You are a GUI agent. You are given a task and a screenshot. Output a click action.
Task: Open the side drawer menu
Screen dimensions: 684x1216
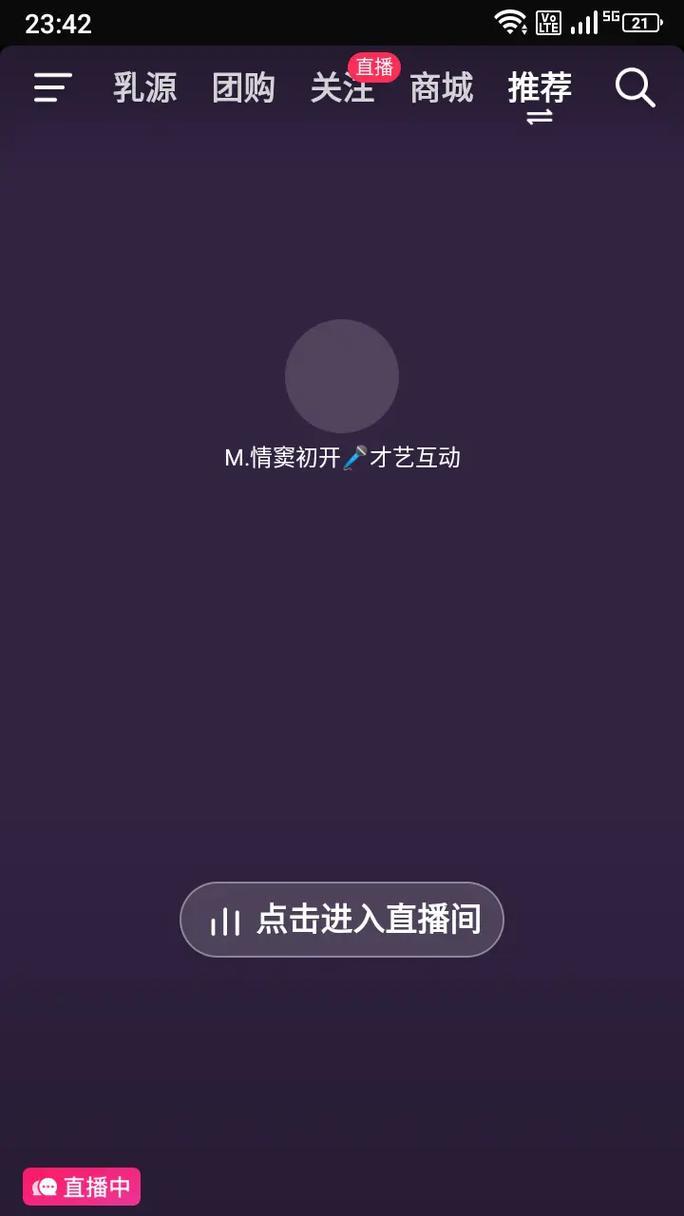click(x=53, y=88)
